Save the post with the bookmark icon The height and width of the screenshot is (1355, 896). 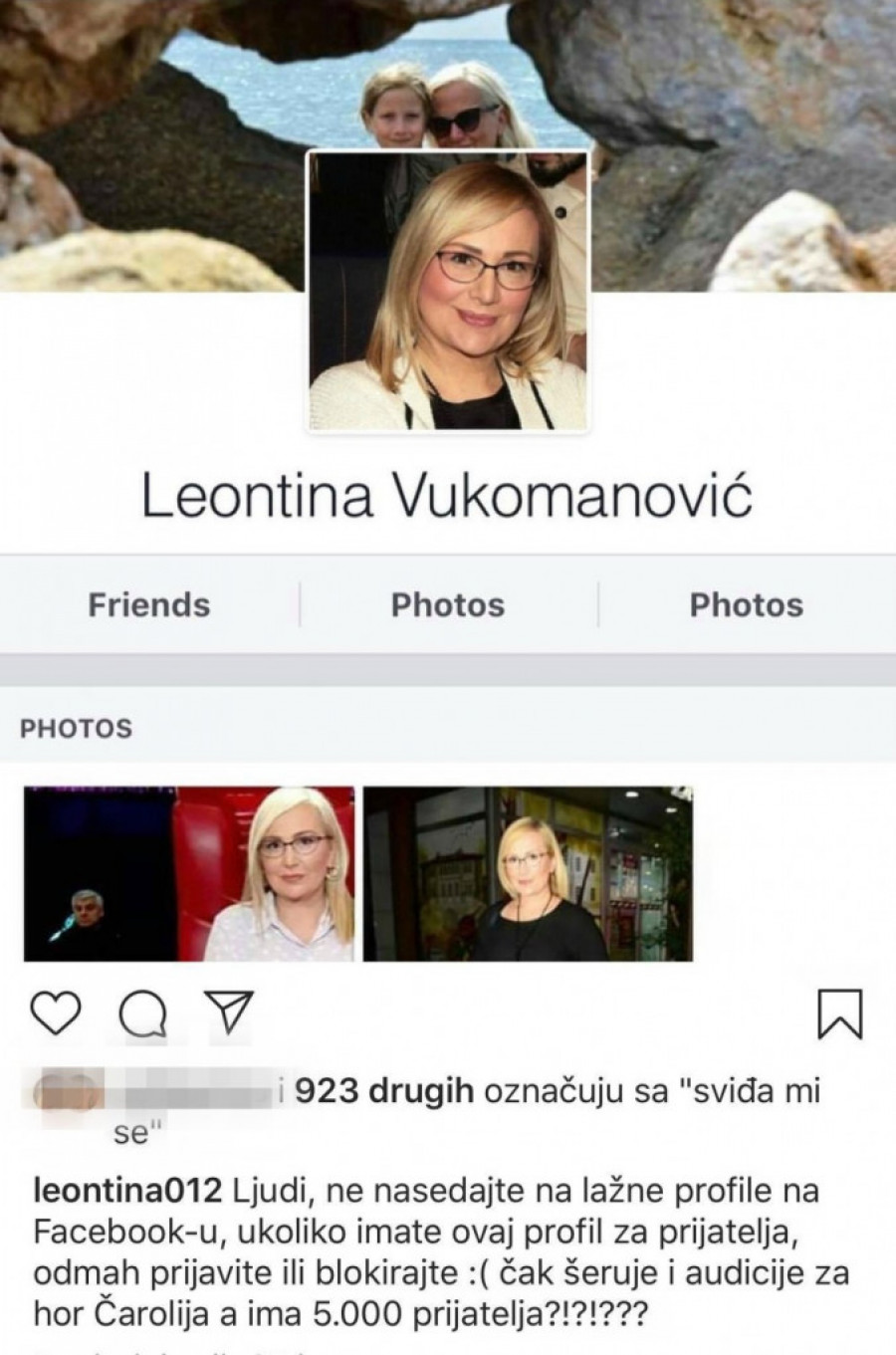[839, 1014]
